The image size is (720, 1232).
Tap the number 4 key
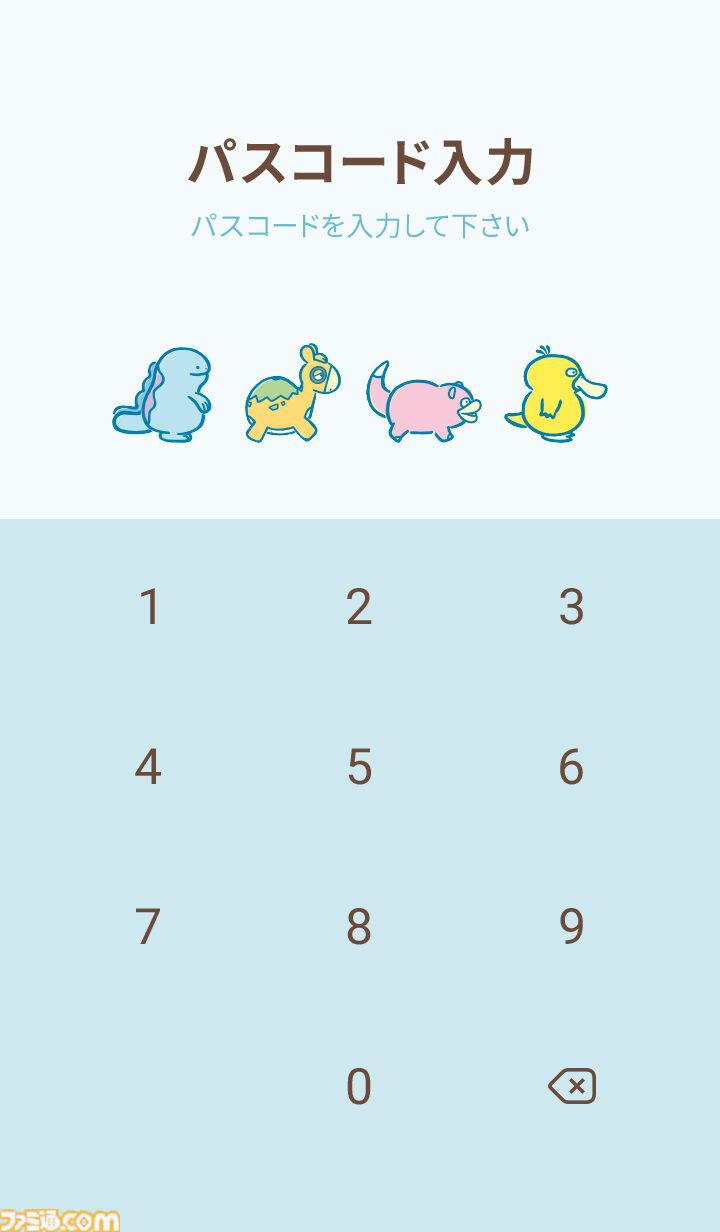148,767
